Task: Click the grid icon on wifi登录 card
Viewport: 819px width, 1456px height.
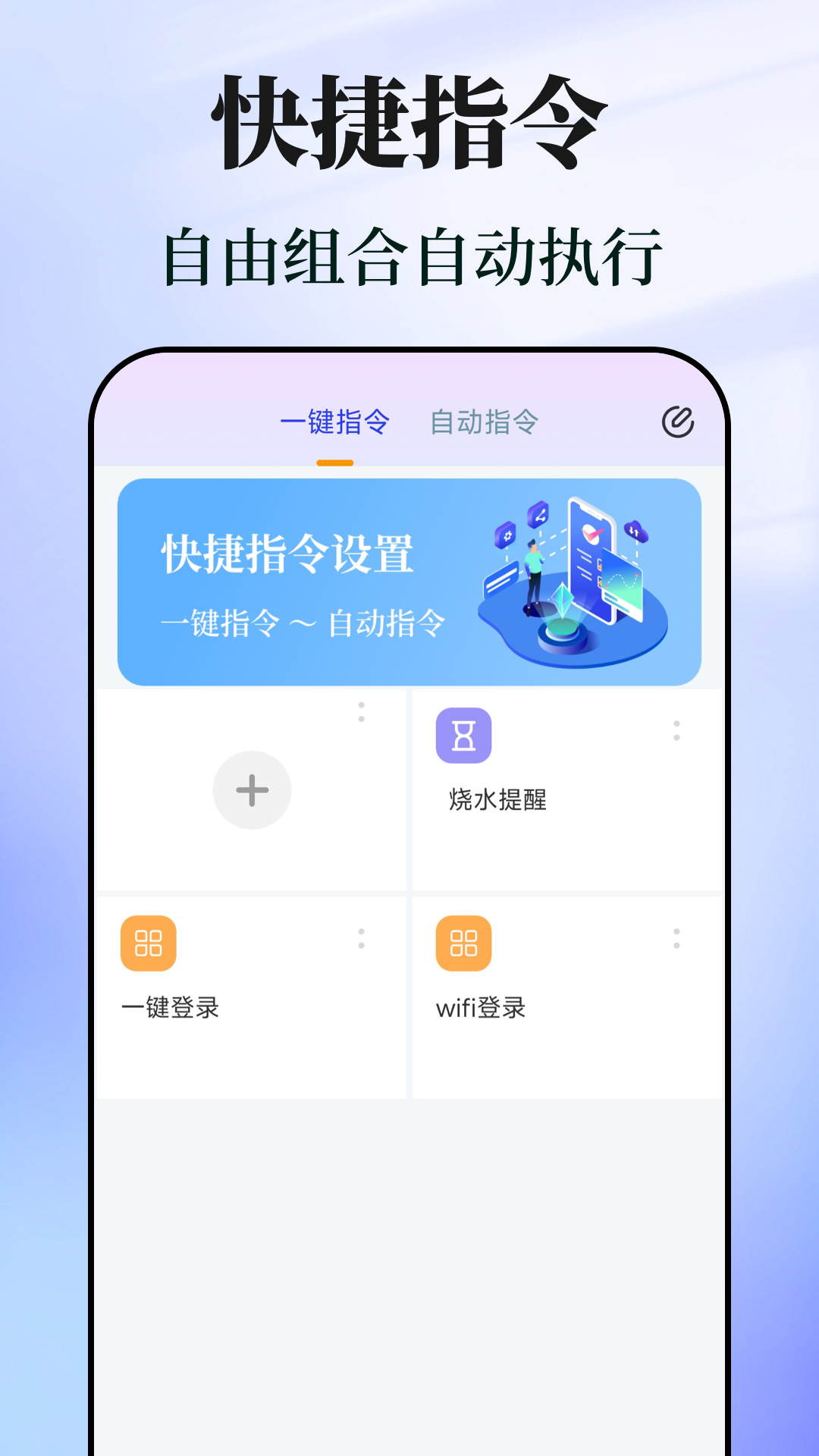Action: (x=463, y=943)
